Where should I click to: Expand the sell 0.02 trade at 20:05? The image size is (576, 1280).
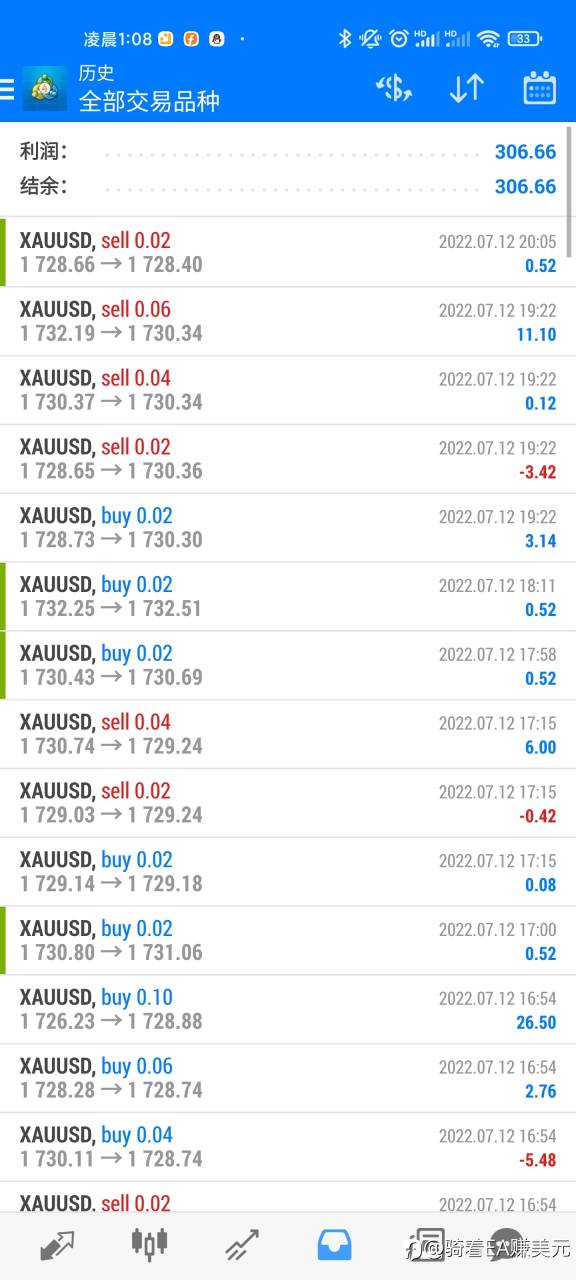[x=288, y=252]
